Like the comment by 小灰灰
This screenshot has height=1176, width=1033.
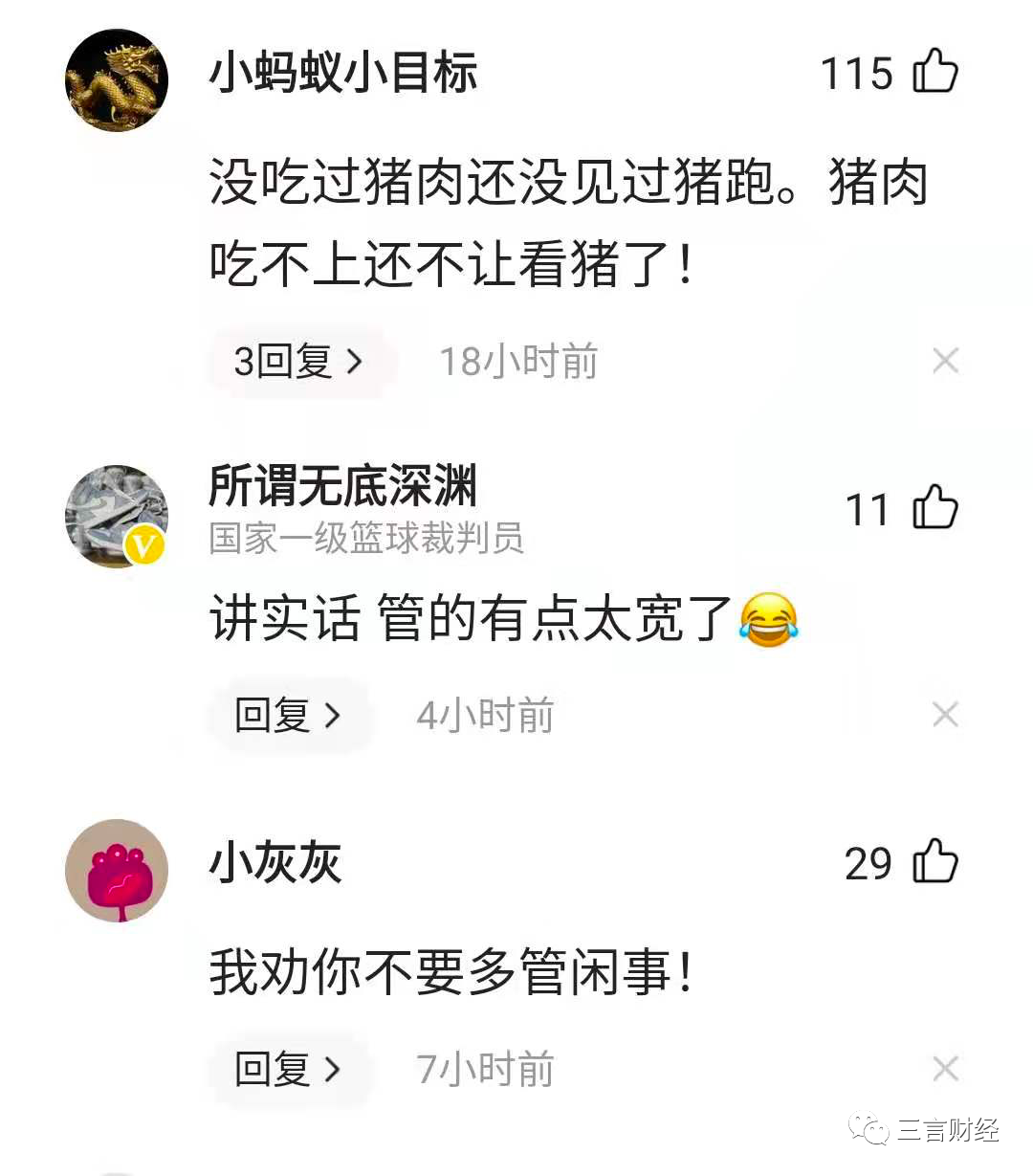pyautogui.click(x=934, y=861)
